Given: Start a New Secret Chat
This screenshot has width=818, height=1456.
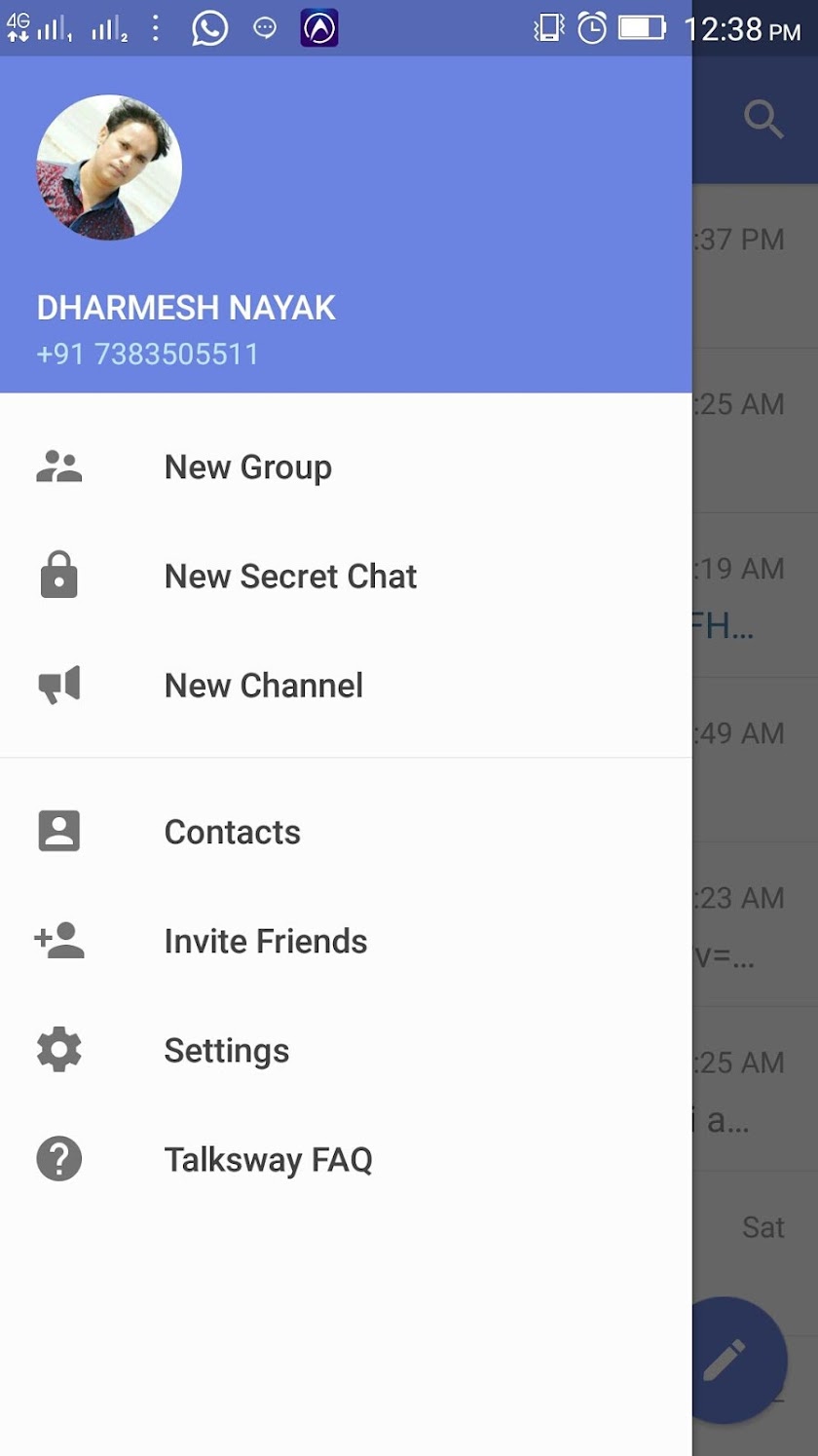Looking at the screenshot, I should click(290, 577).
